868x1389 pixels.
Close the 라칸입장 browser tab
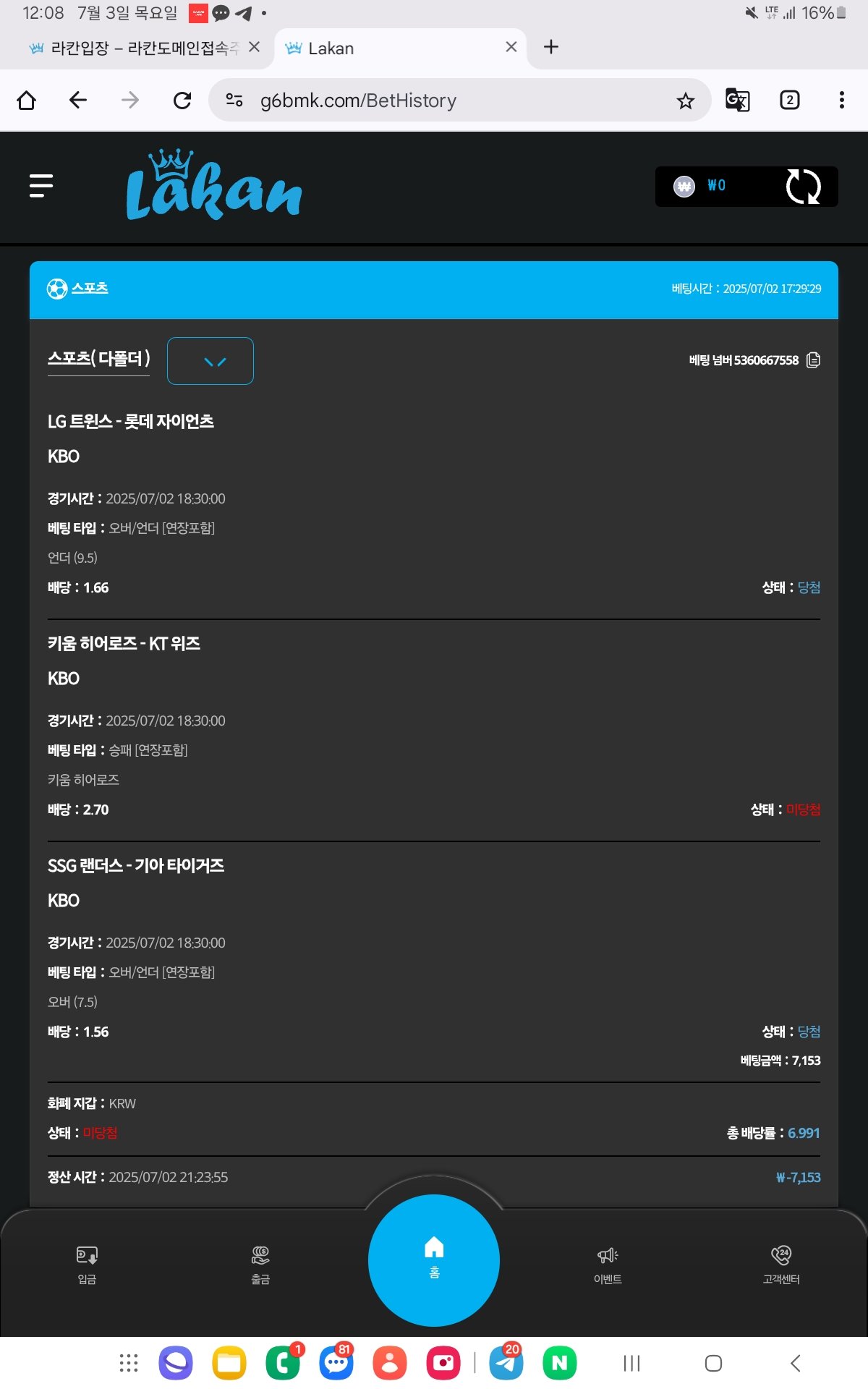click(x=254, y=47)
